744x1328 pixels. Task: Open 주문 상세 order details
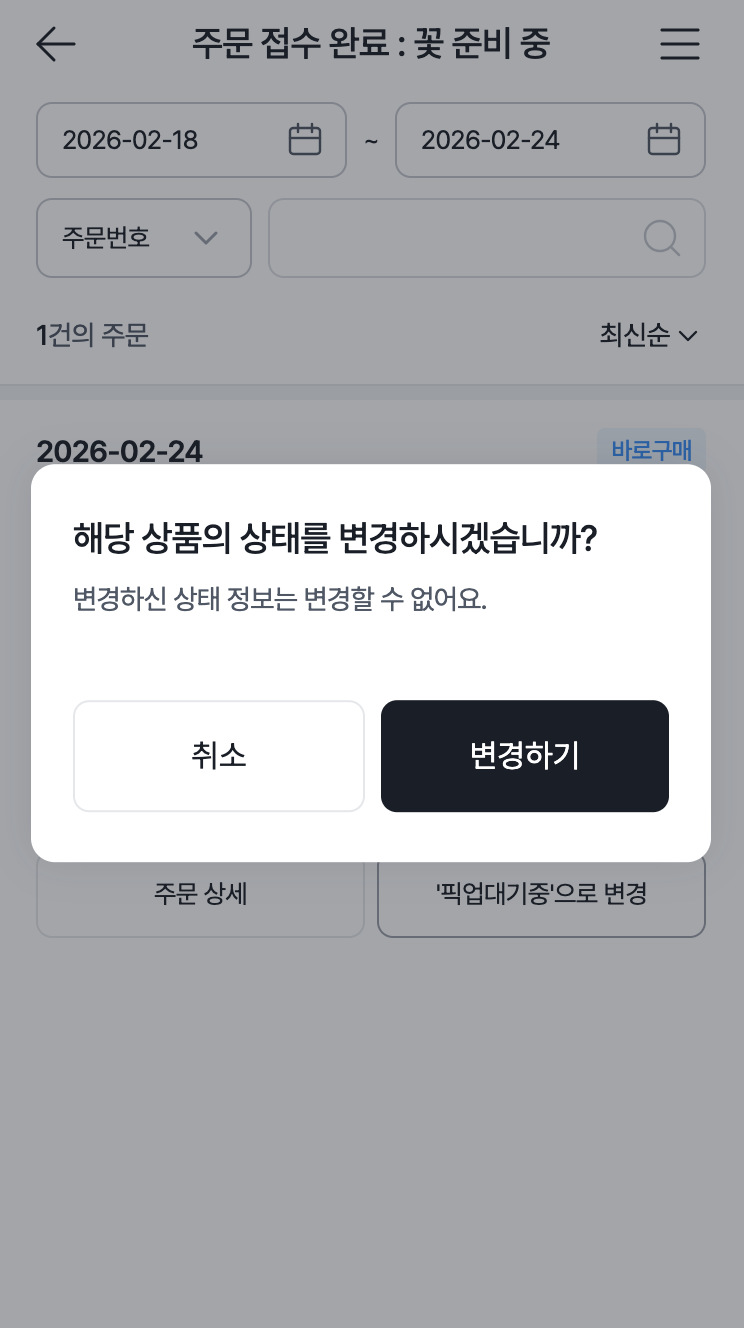pyautogui.click(x=200, y=894)
